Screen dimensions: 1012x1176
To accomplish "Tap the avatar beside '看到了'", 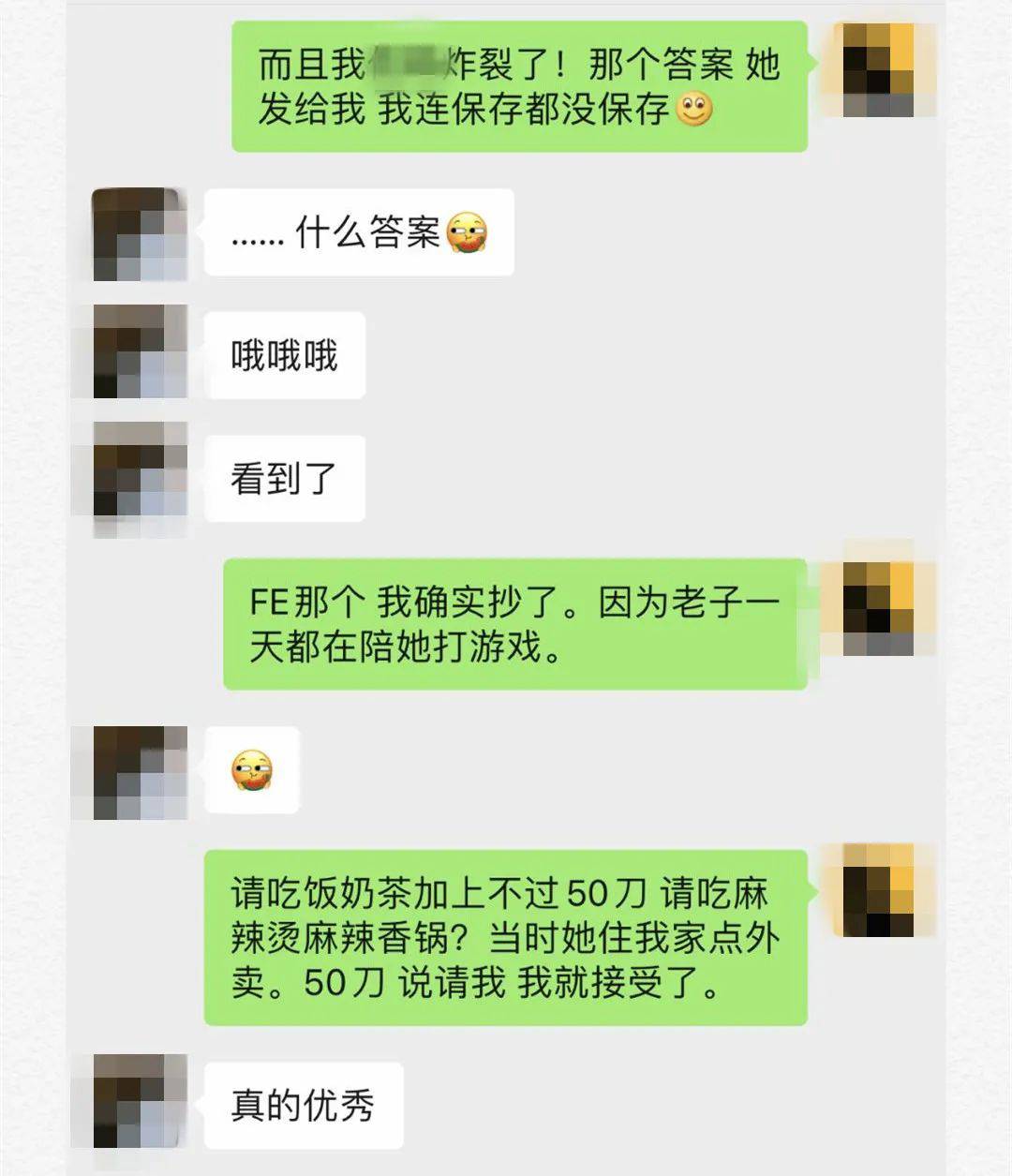I will [140, 476].
